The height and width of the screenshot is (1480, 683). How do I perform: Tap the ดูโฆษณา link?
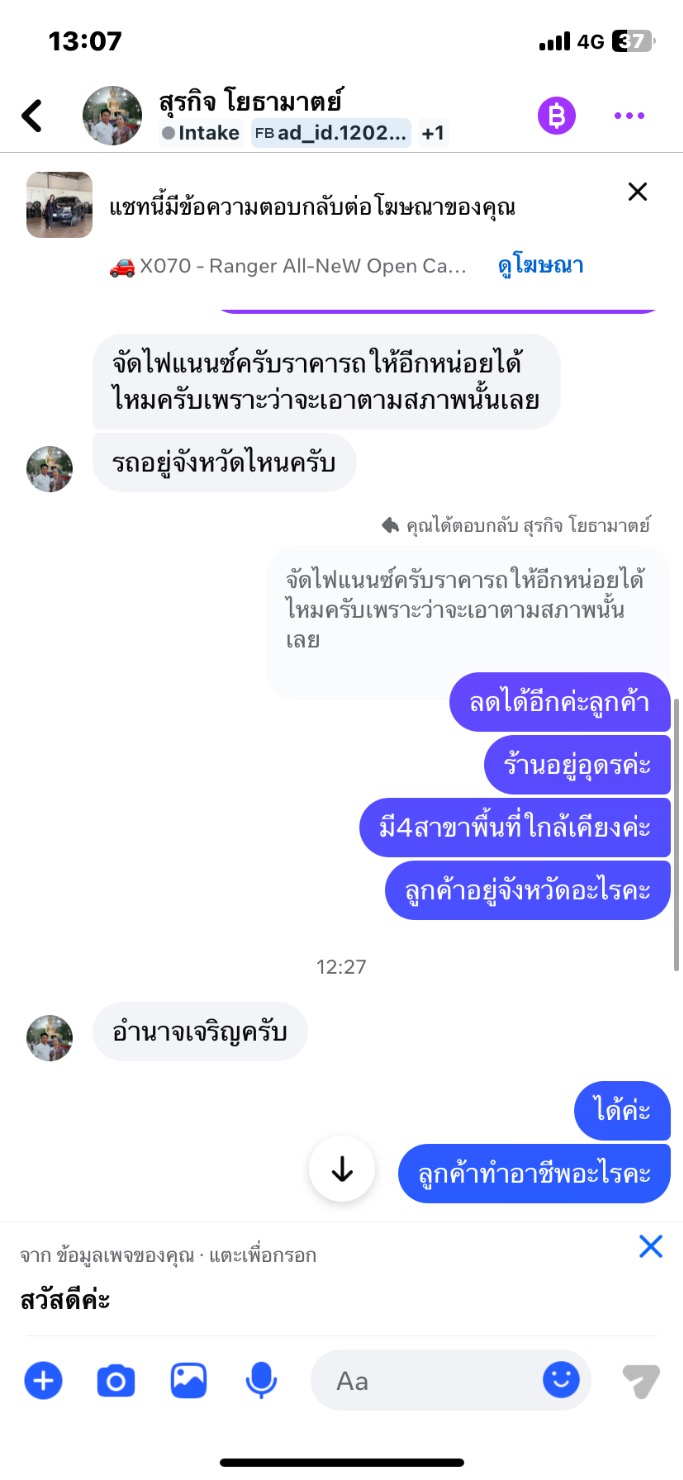[x=540, y=266]
